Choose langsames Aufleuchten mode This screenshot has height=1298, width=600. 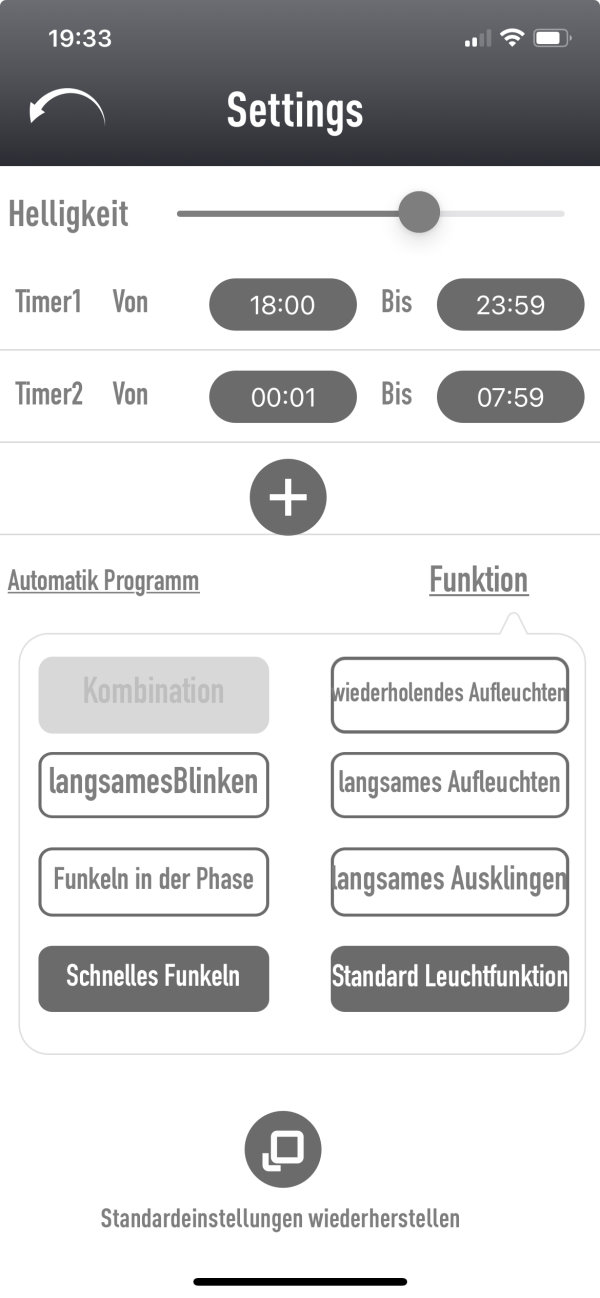(449, 785)
